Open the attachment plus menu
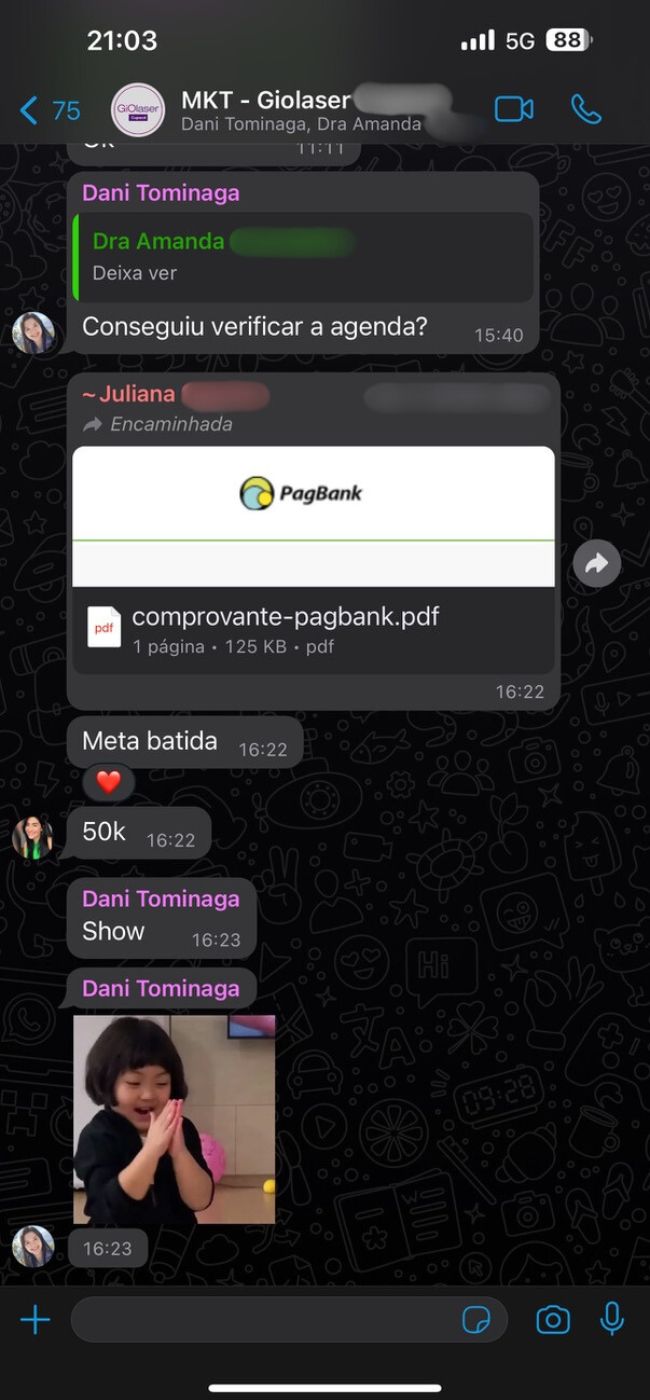 [35, 1320]
